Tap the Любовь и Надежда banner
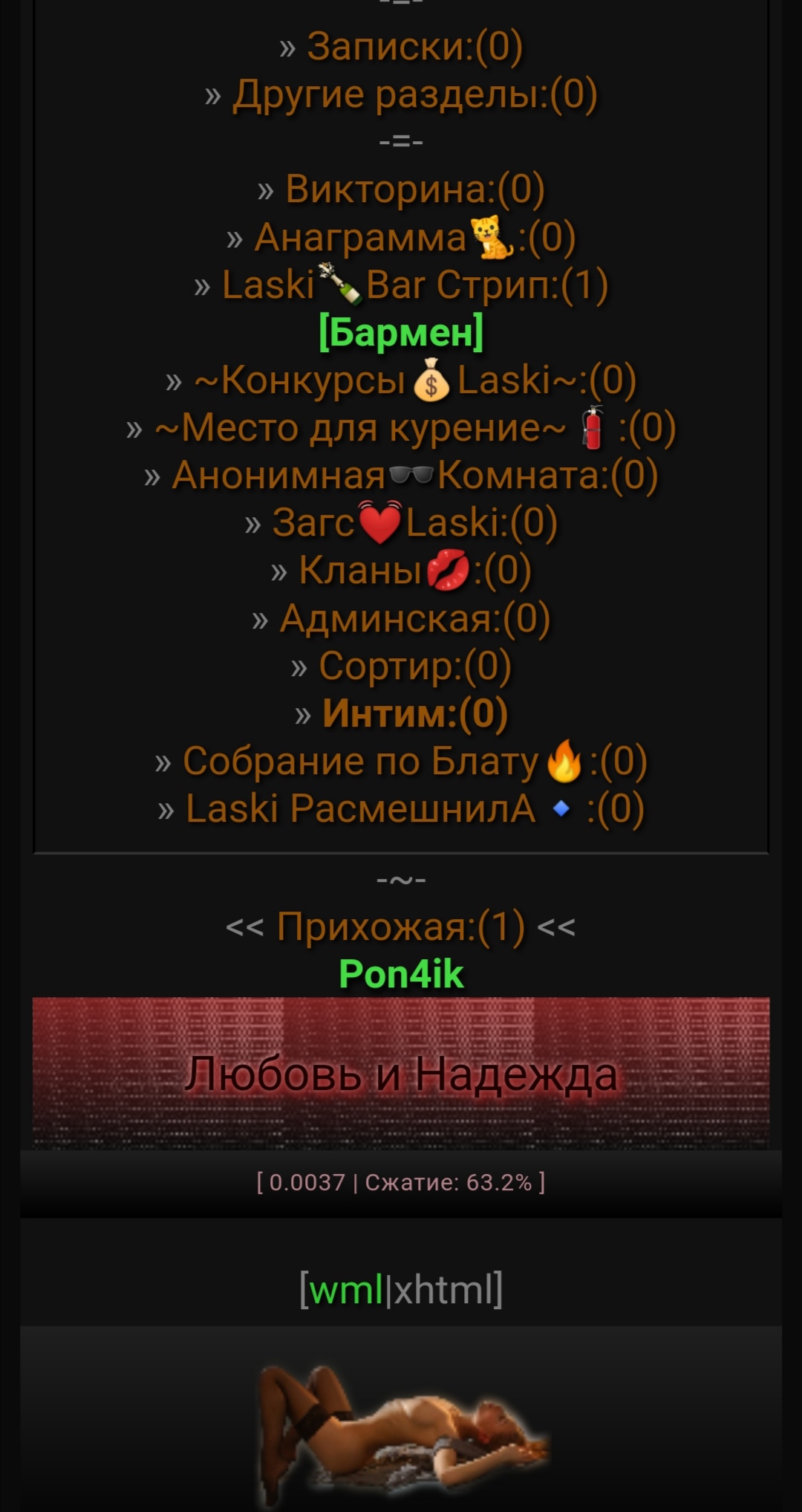 click(400, 1074)
